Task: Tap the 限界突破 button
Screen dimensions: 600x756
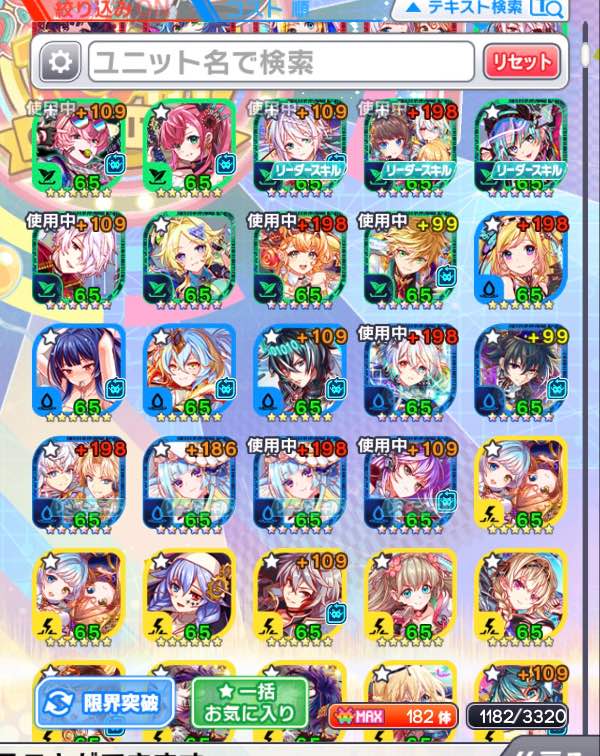Action: click(105, 703)
